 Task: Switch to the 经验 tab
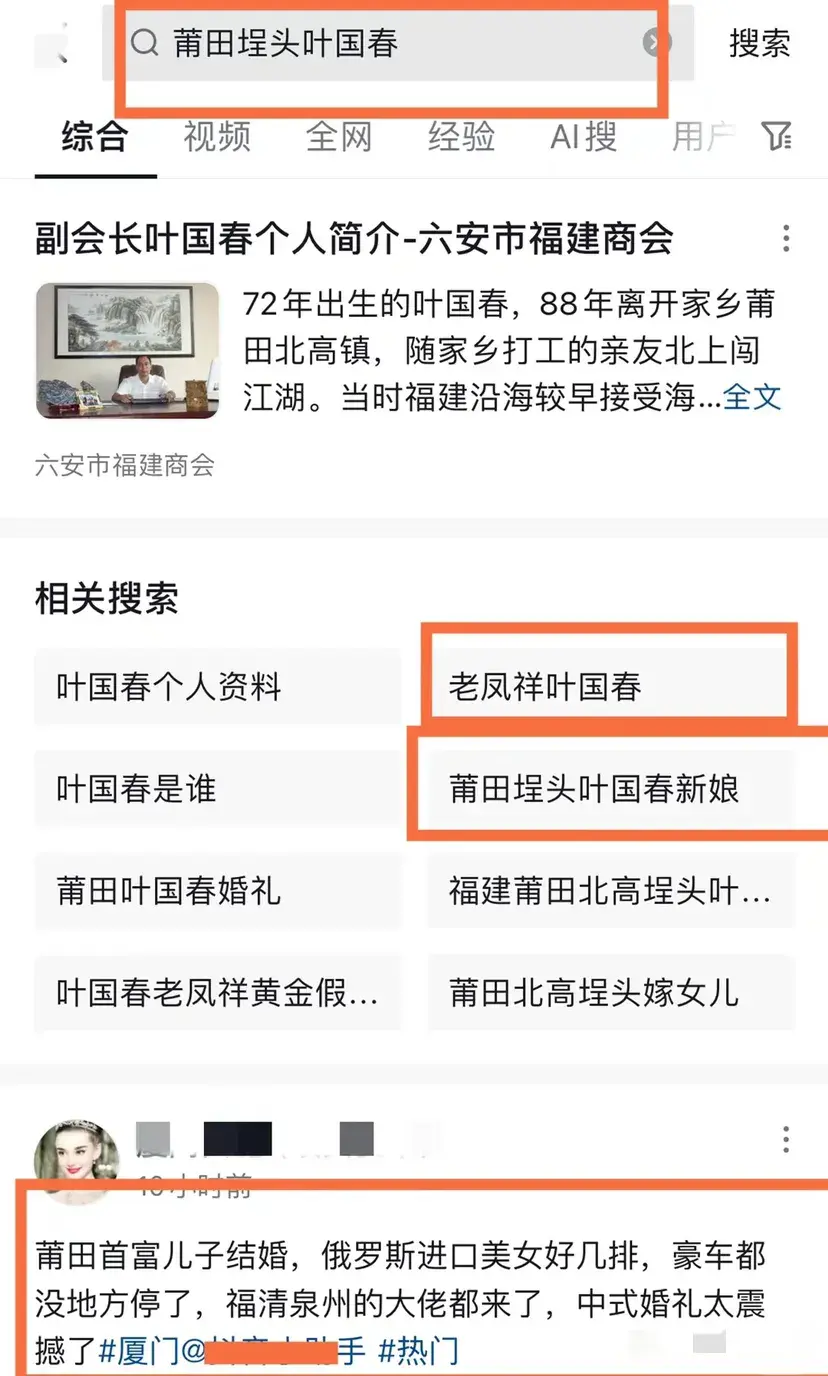coord(461,138)
